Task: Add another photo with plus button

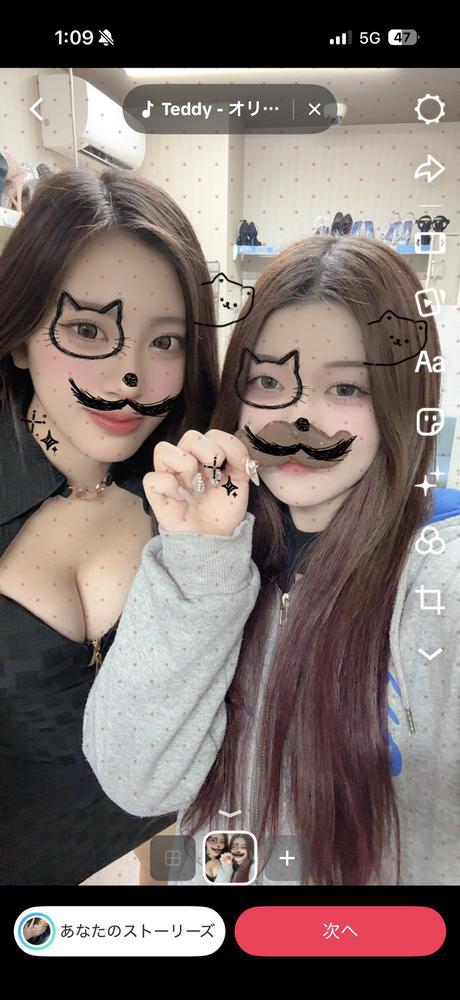Action: [x=287, y=858]
